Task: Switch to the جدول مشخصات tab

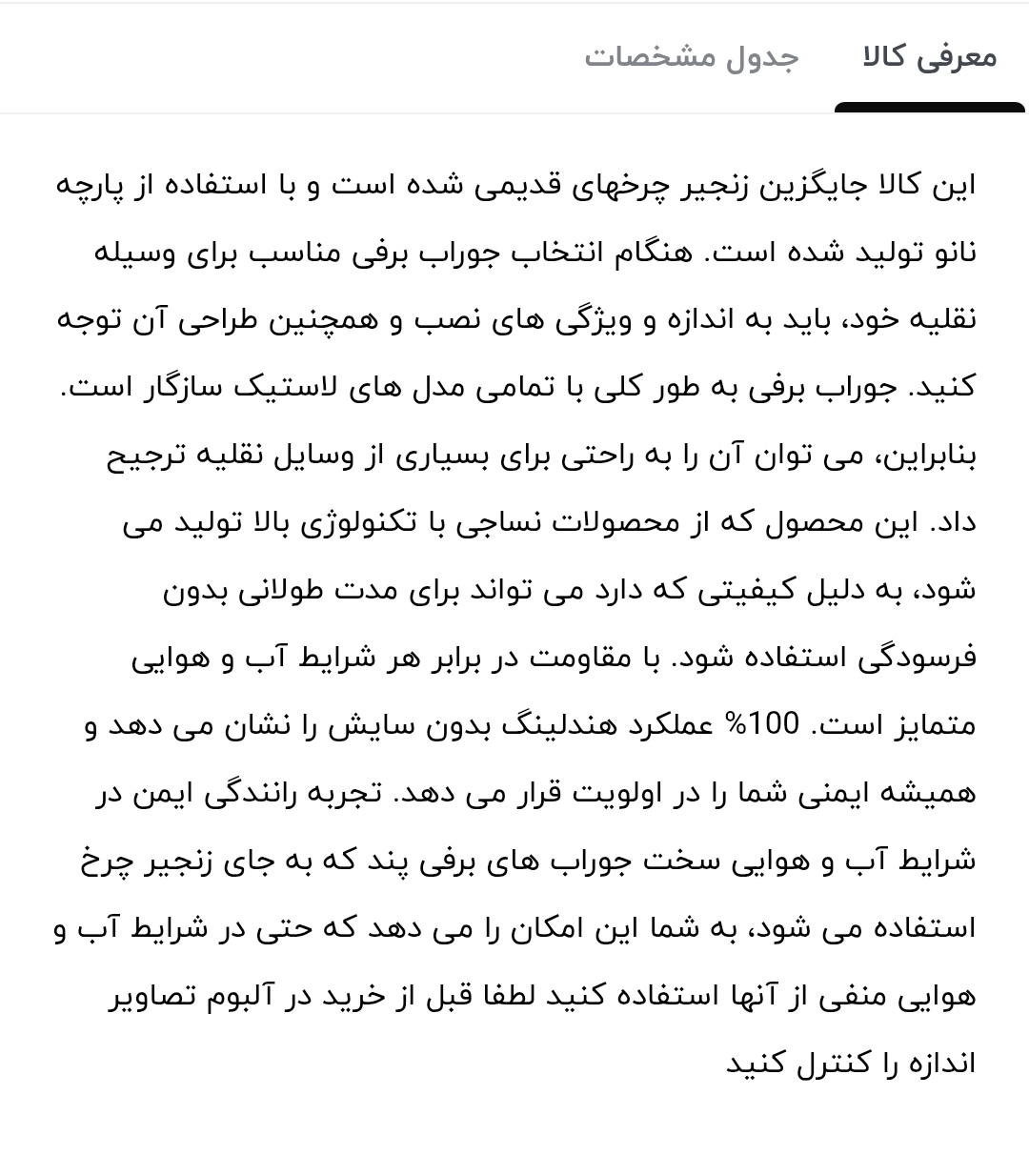Action: (x=691, y=58)
